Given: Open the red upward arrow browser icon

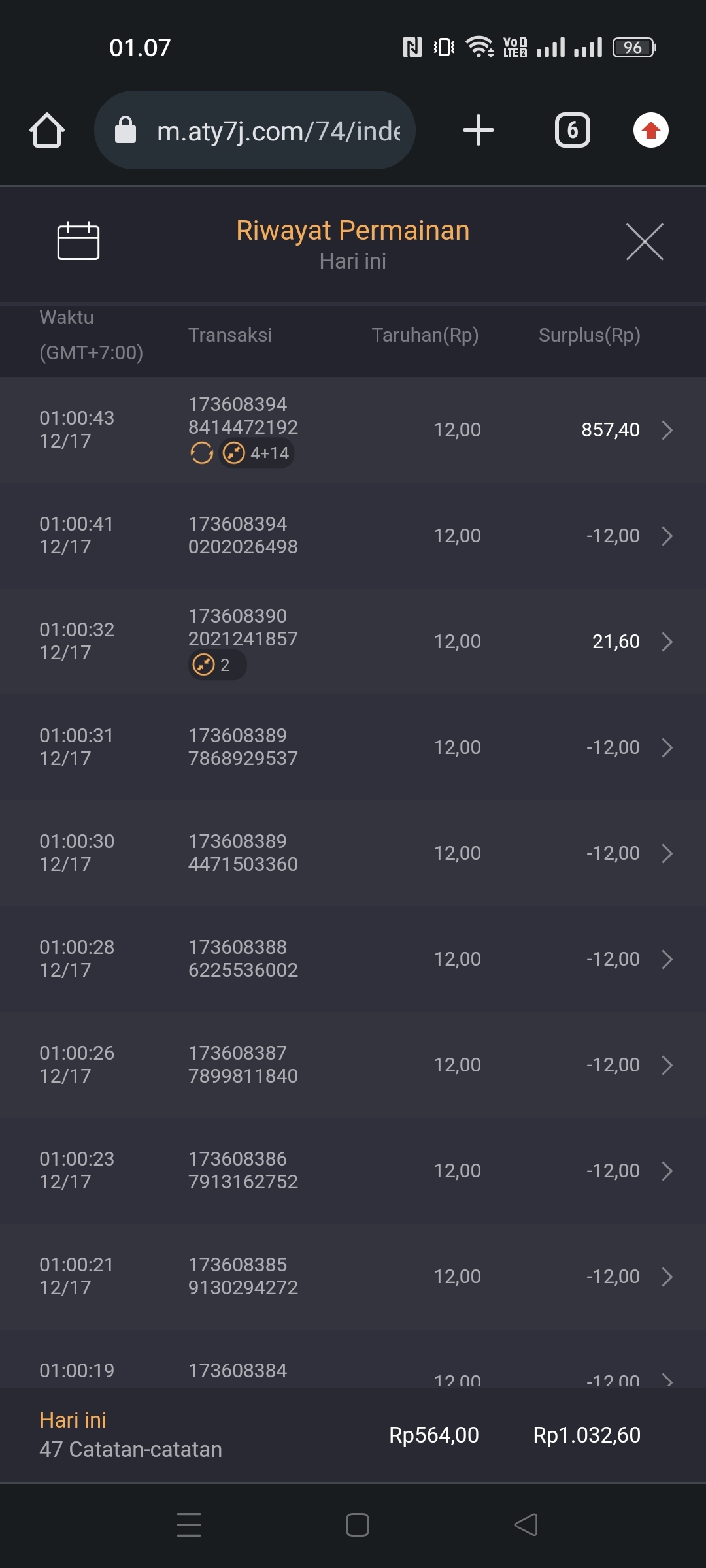Looking at the screenshot, I should pos(650,131).
